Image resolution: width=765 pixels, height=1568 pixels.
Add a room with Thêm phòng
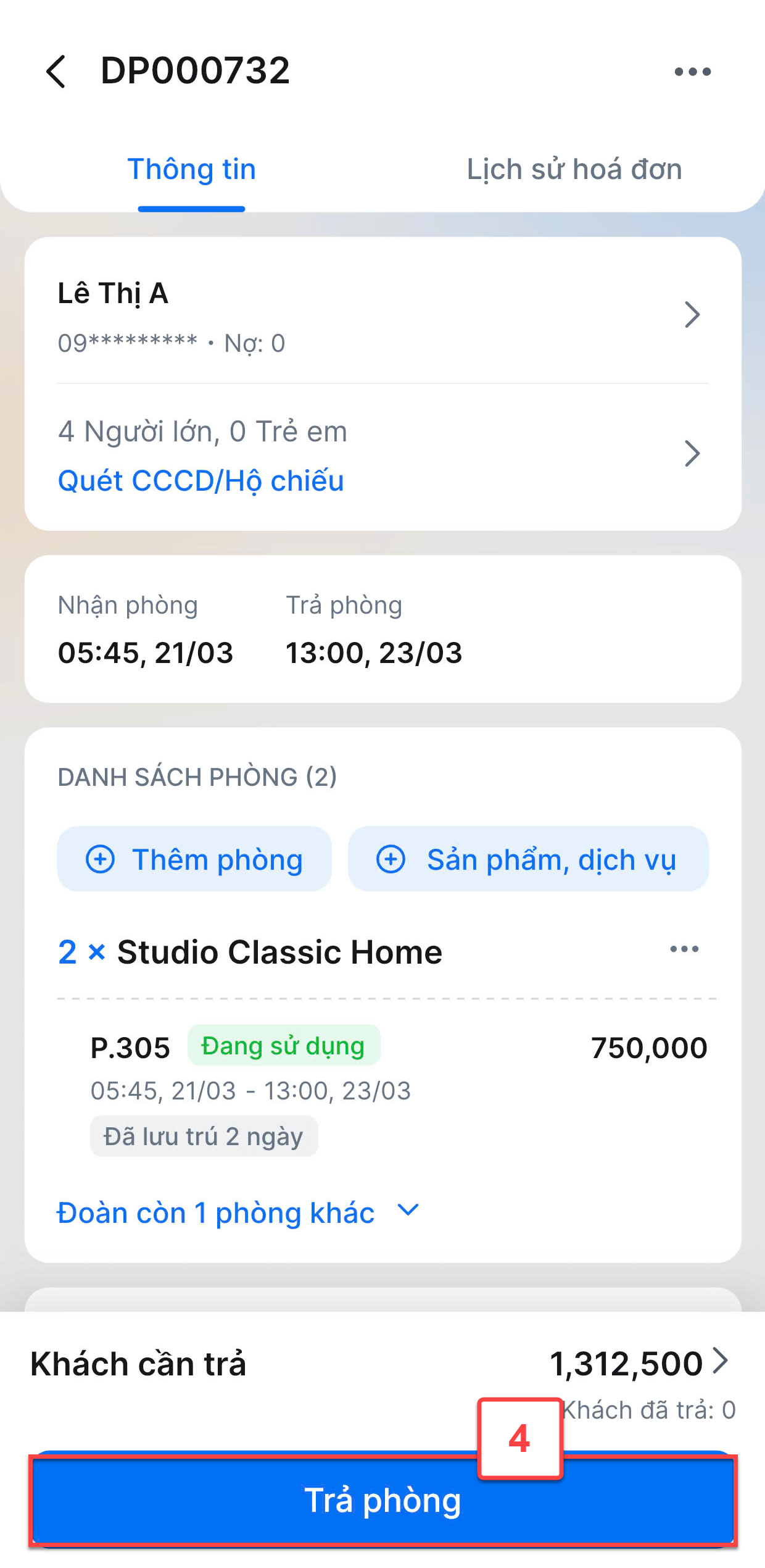click(x=194, y=859)
